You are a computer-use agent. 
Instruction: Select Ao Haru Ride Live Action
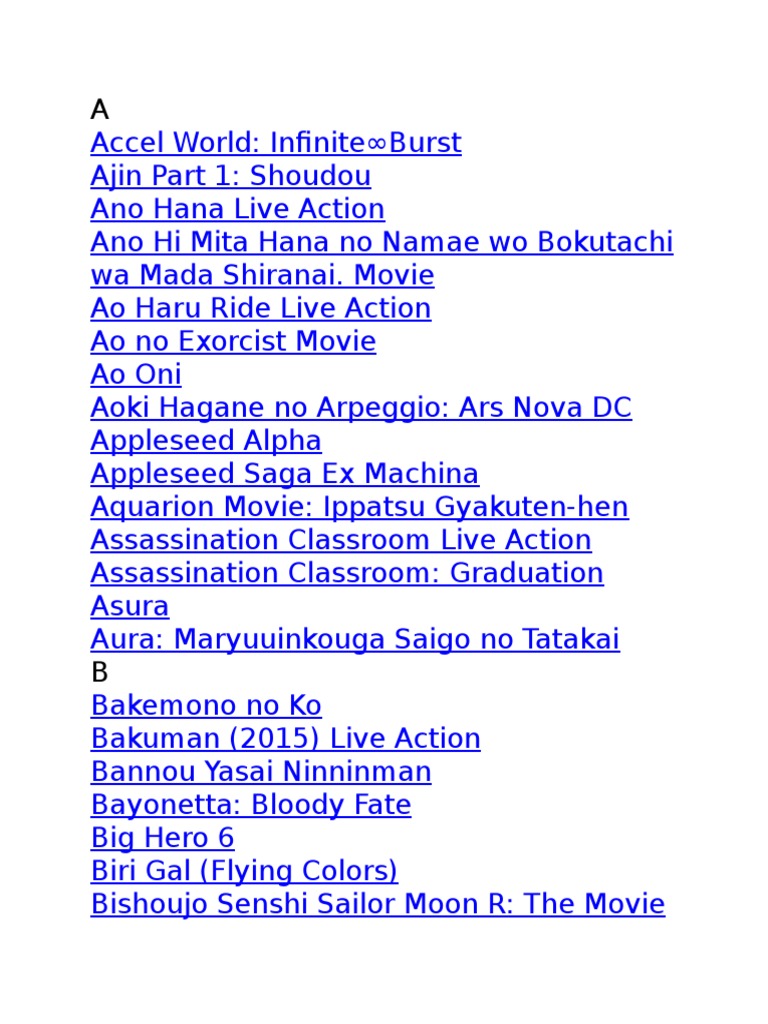[x=261, y=308]
